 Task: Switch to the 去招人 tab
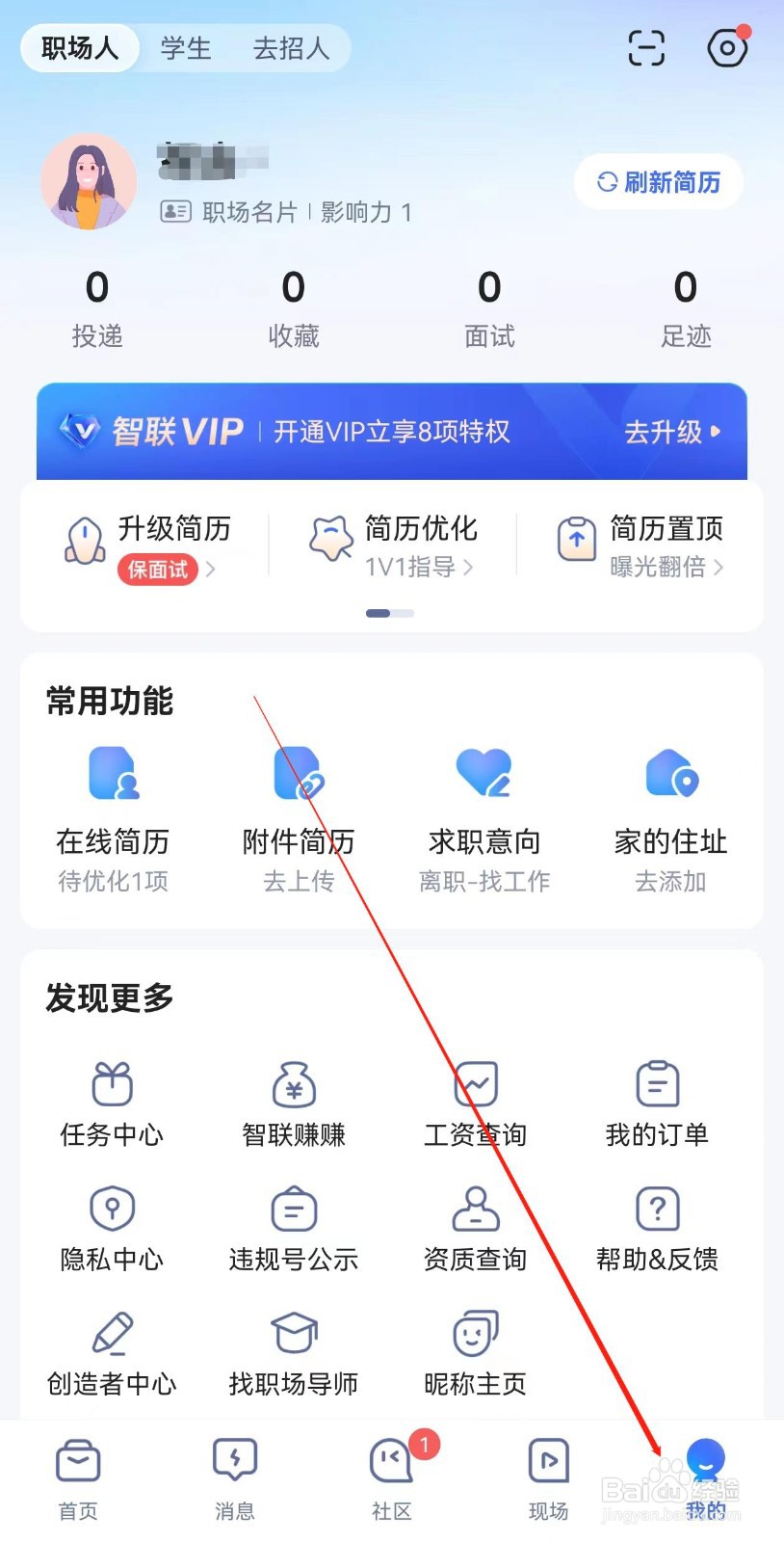pos(292,47)
